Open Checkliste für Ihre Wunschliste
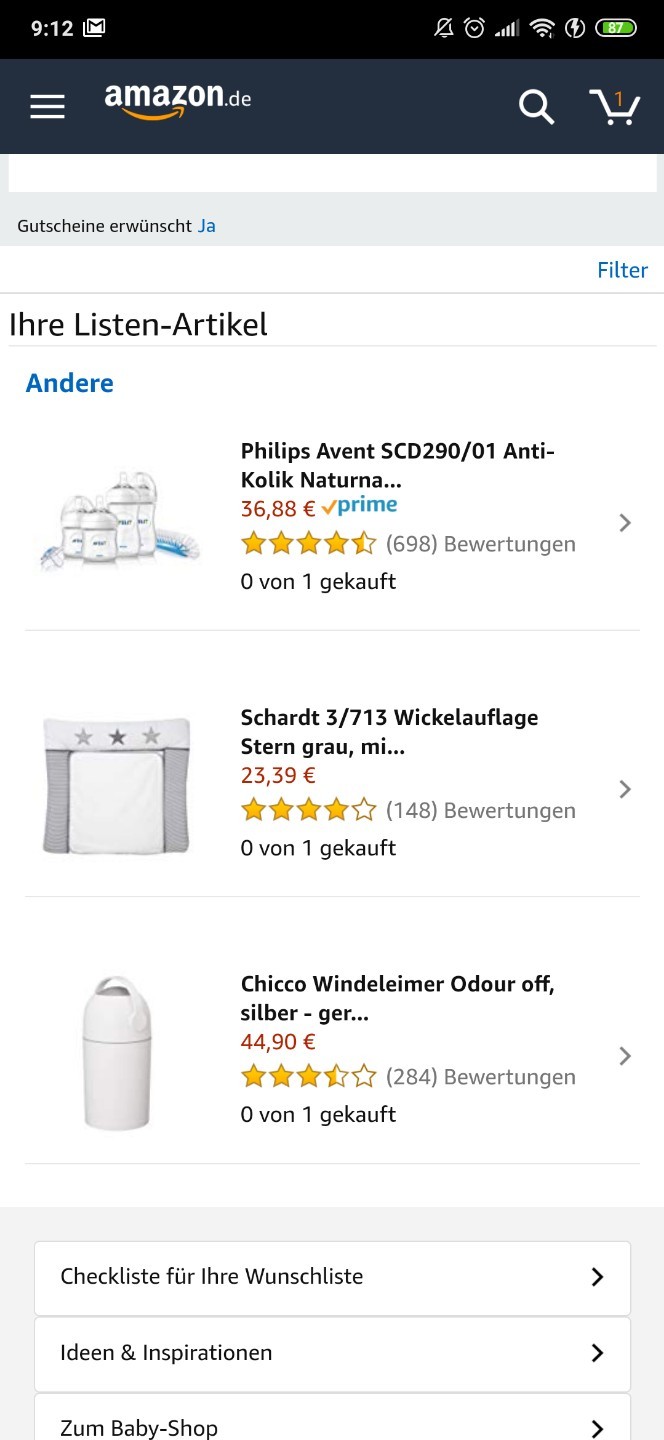 (x=332, y=1277)
